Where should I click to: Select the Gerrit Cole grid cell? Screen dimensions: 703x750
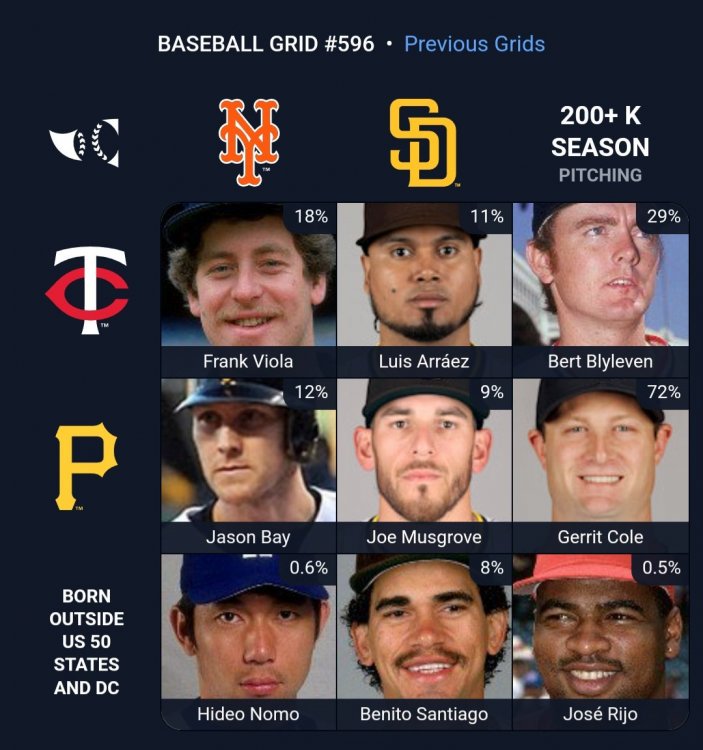point(600,465)
